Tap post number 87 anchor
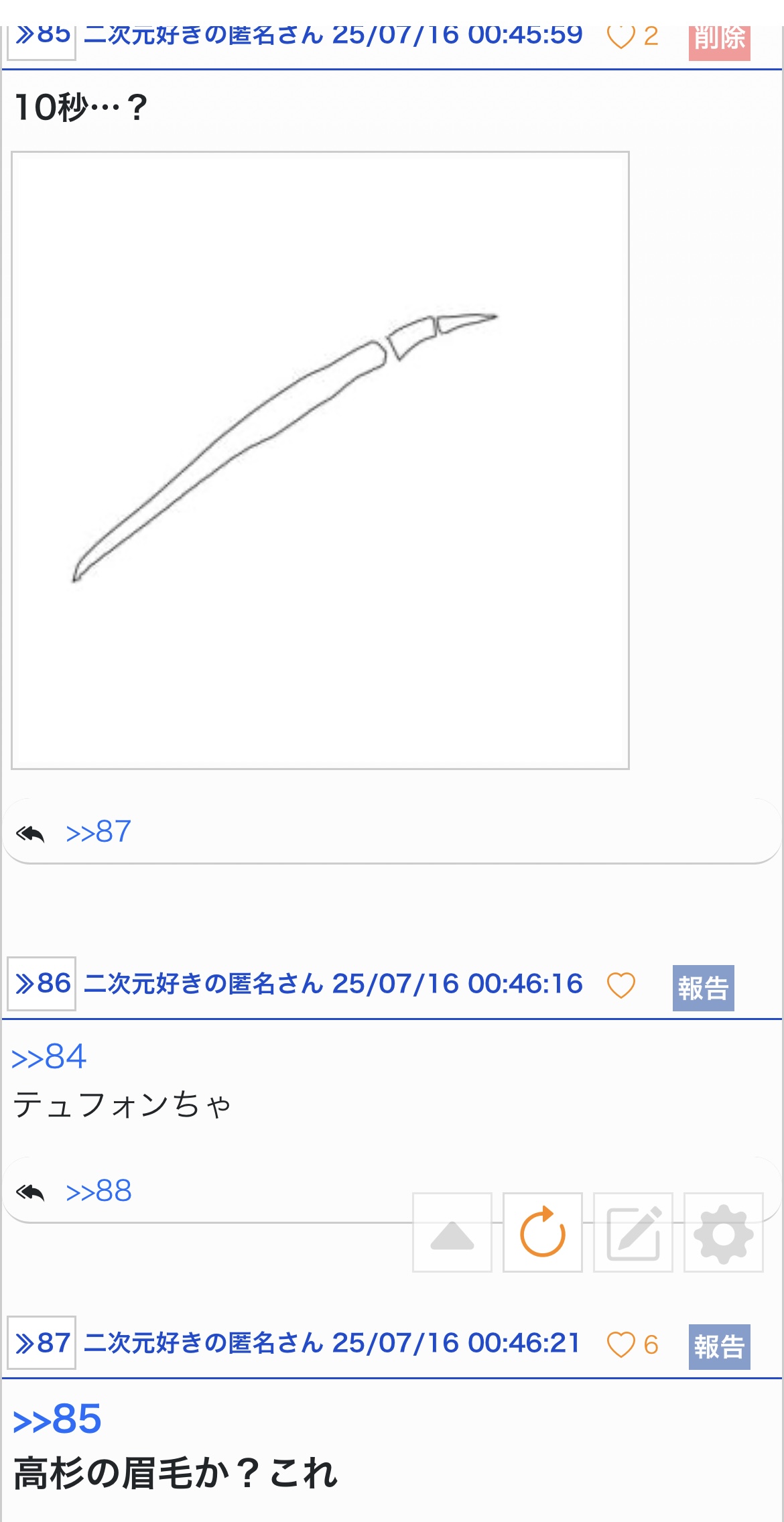Viewport: 784px width, 1522px height. [42, 1343]
